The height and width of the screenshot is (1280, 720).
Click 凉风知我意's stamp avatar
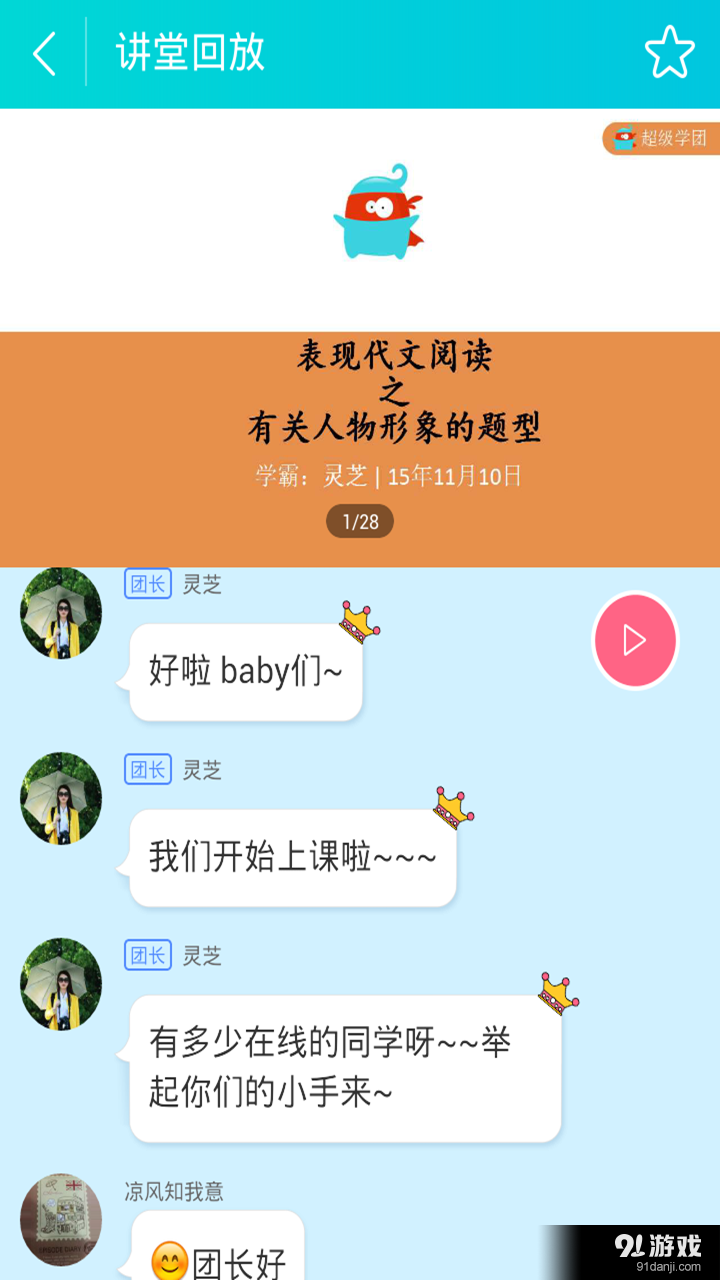coord(60,1220)
